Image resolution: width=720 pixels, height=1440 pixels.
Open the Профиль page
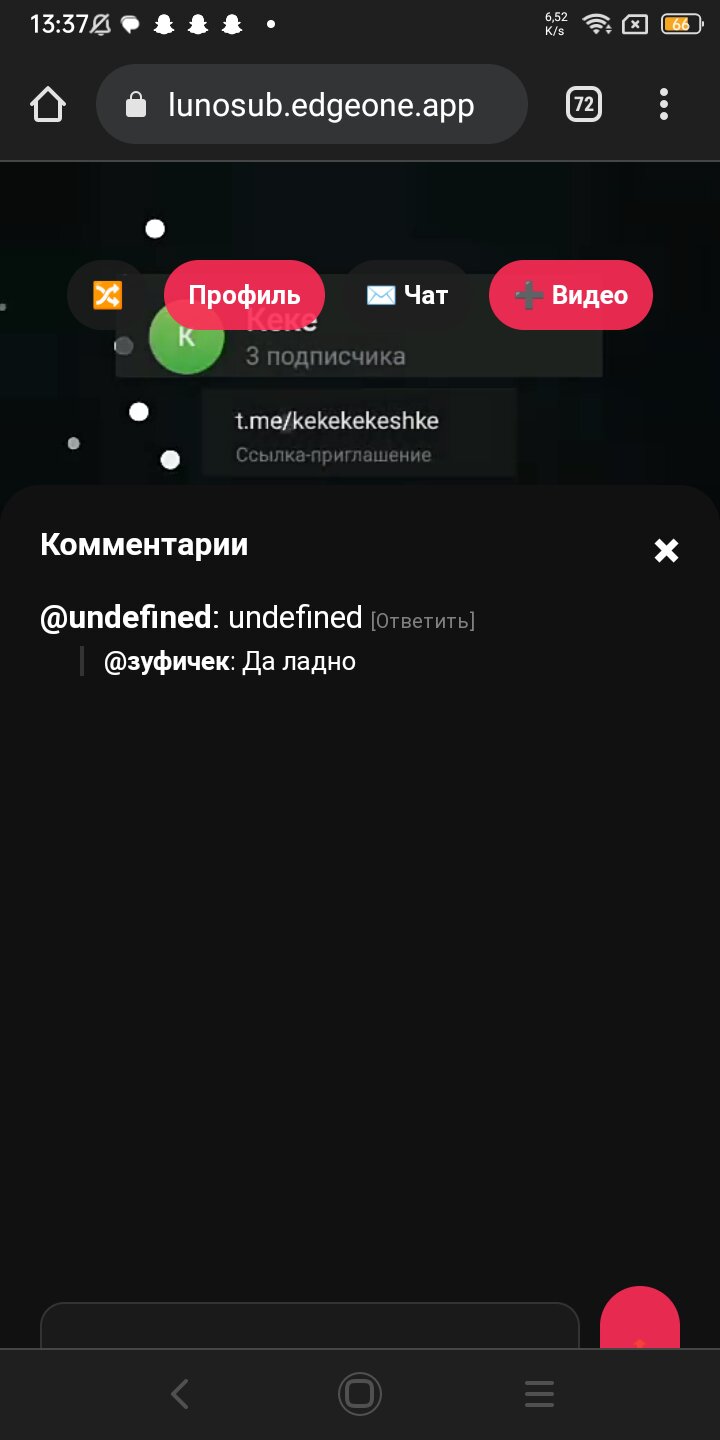click(244, 295)
